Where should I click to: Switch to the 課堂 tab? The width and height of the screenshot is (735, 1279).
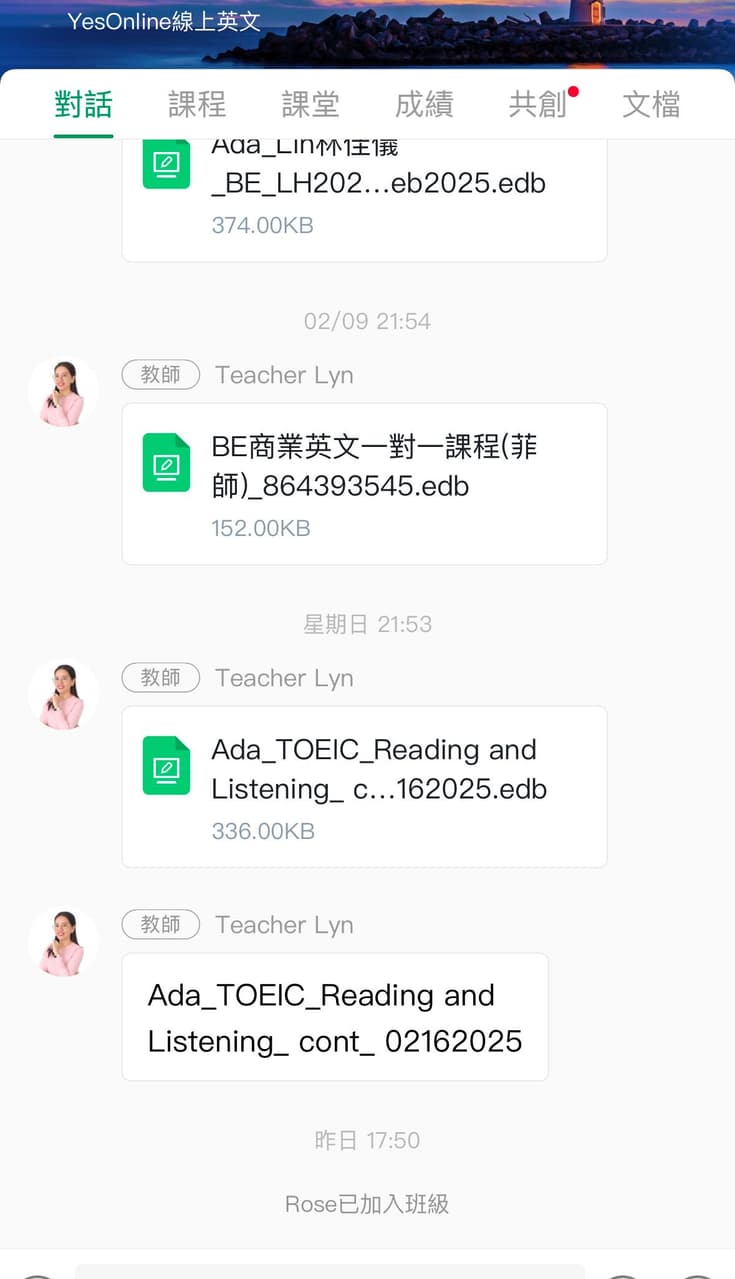[310, 104]
